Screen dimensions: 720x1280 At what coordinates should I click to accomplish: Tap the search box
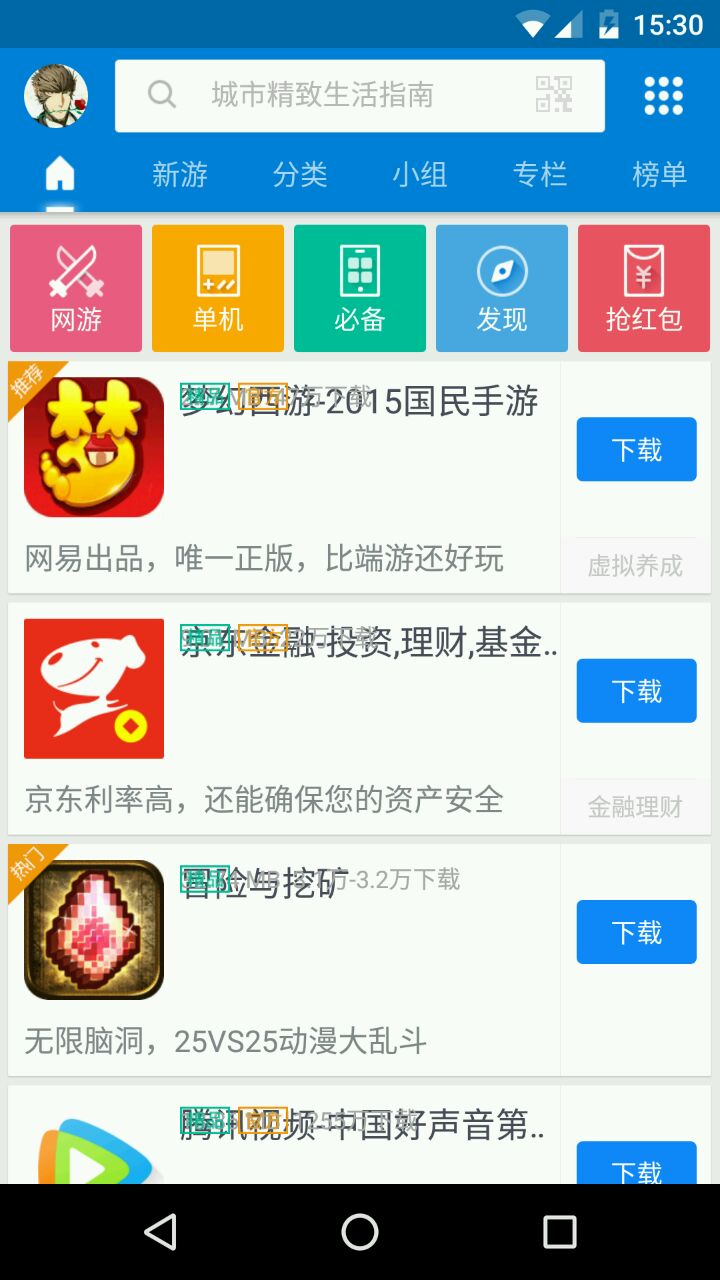360,96
